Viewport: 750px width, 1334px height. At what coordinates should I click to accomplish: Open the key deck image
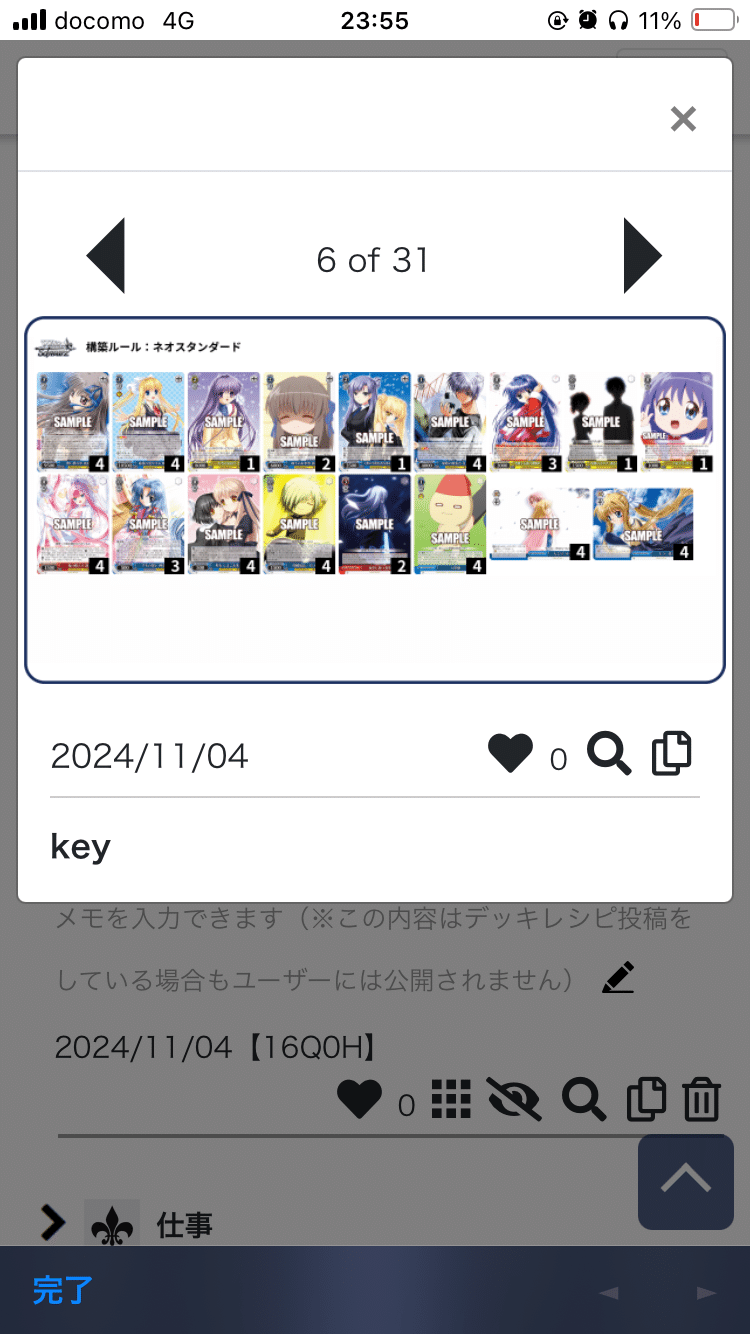[375, 500]
